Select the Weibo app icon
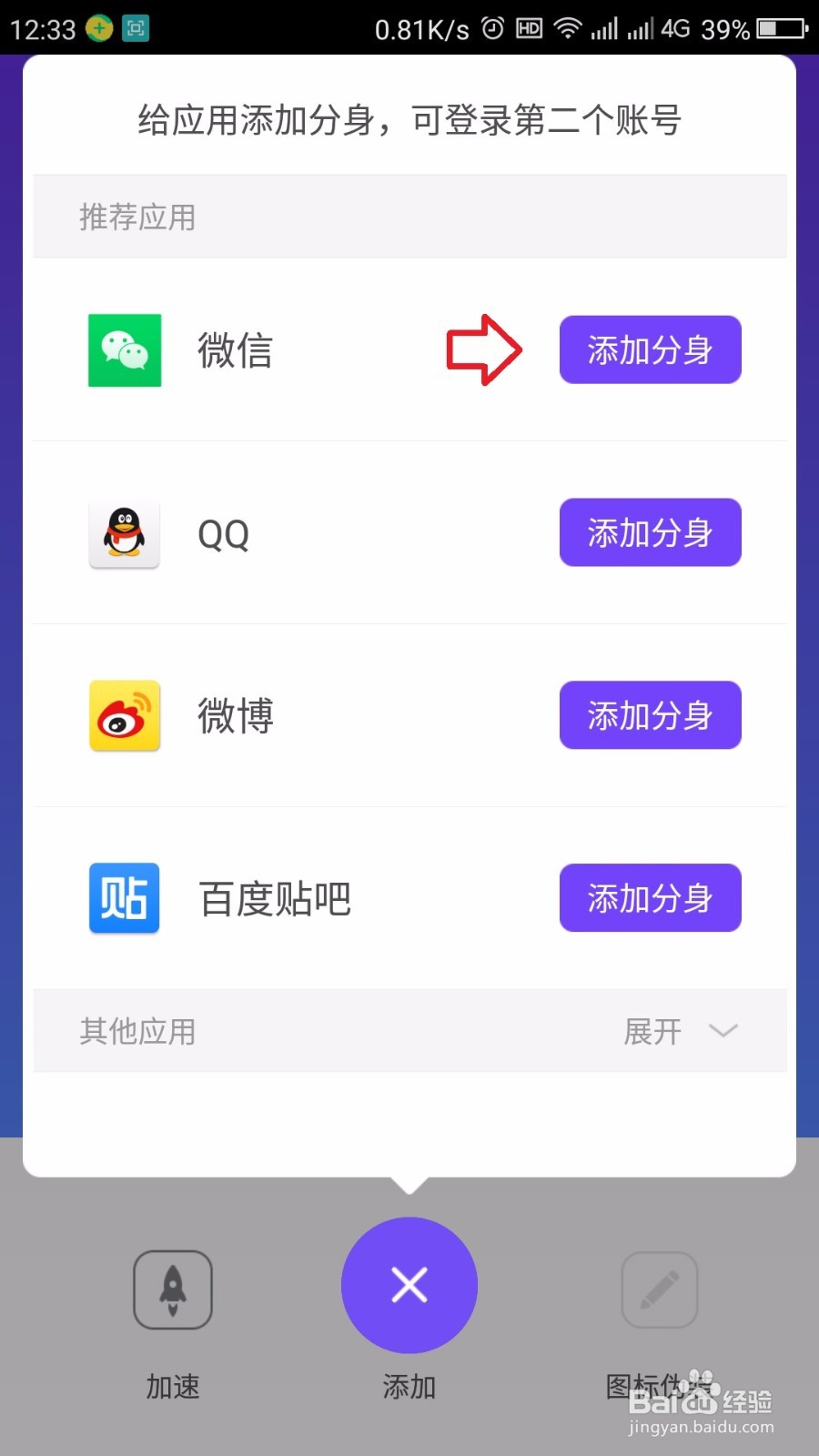 click(124, 716)
